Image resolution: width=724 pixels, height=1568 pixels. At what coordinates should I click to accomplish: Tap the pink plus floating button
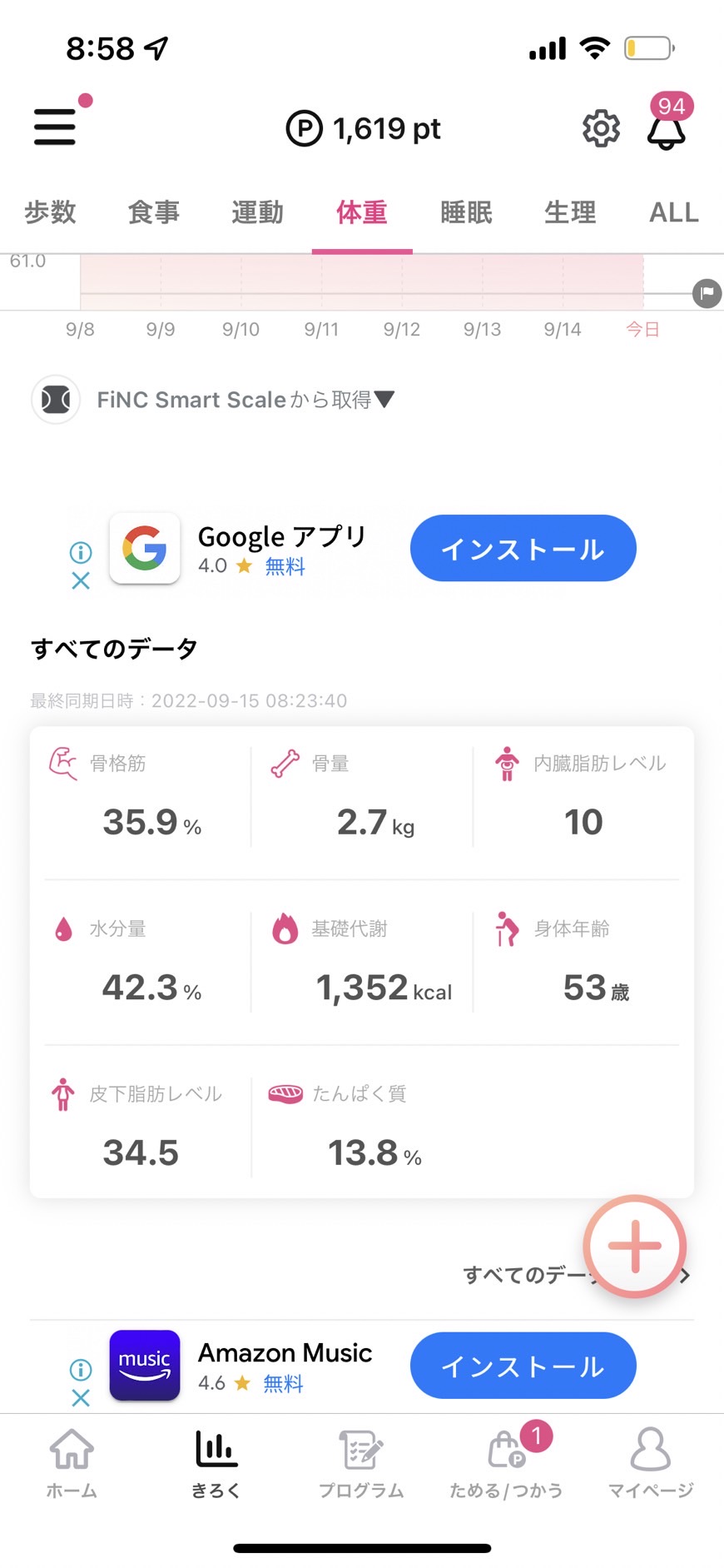pos(635,1247)
